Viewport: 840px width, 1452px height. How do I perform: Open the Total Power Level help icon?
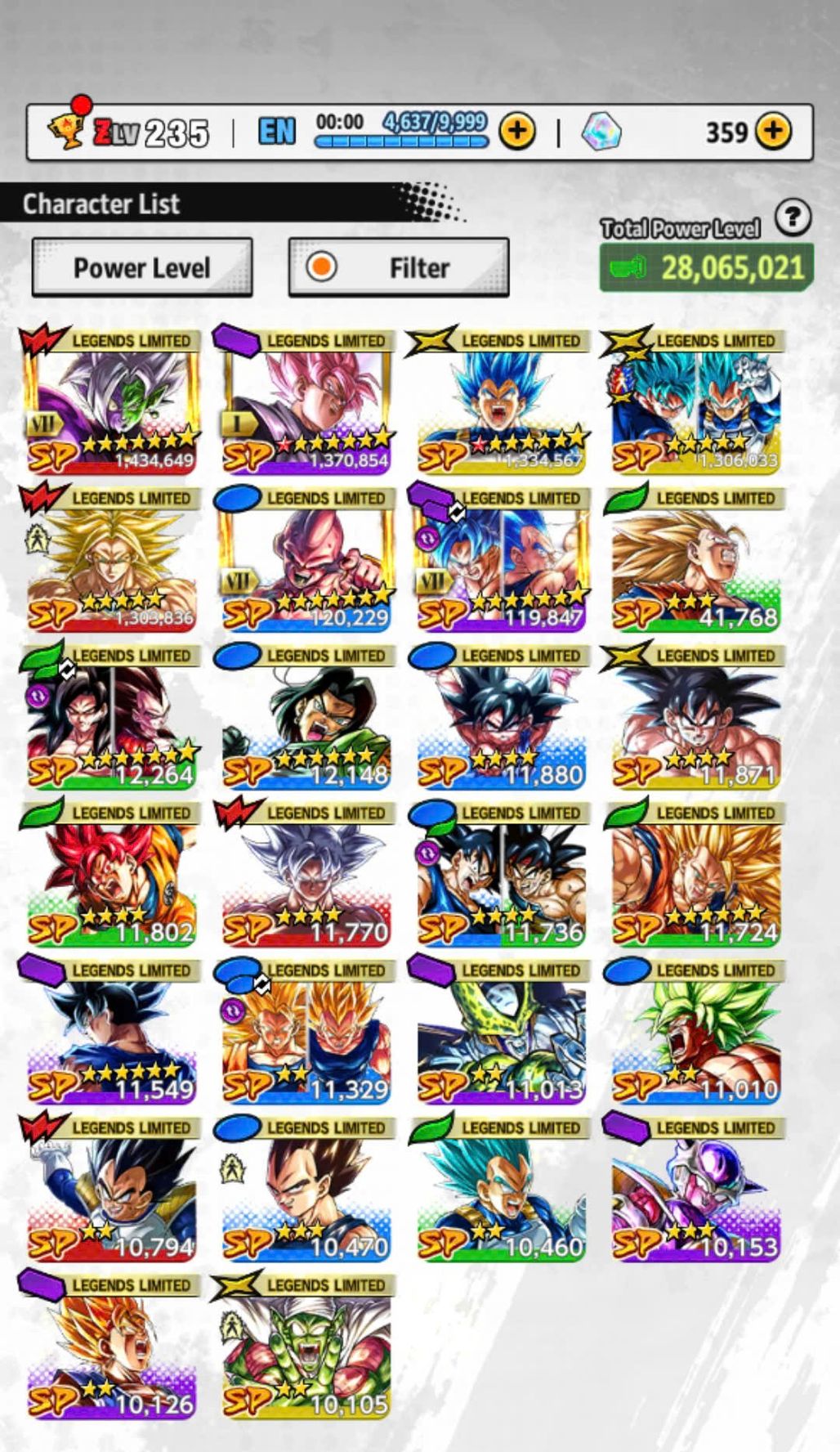coord(793,218)
